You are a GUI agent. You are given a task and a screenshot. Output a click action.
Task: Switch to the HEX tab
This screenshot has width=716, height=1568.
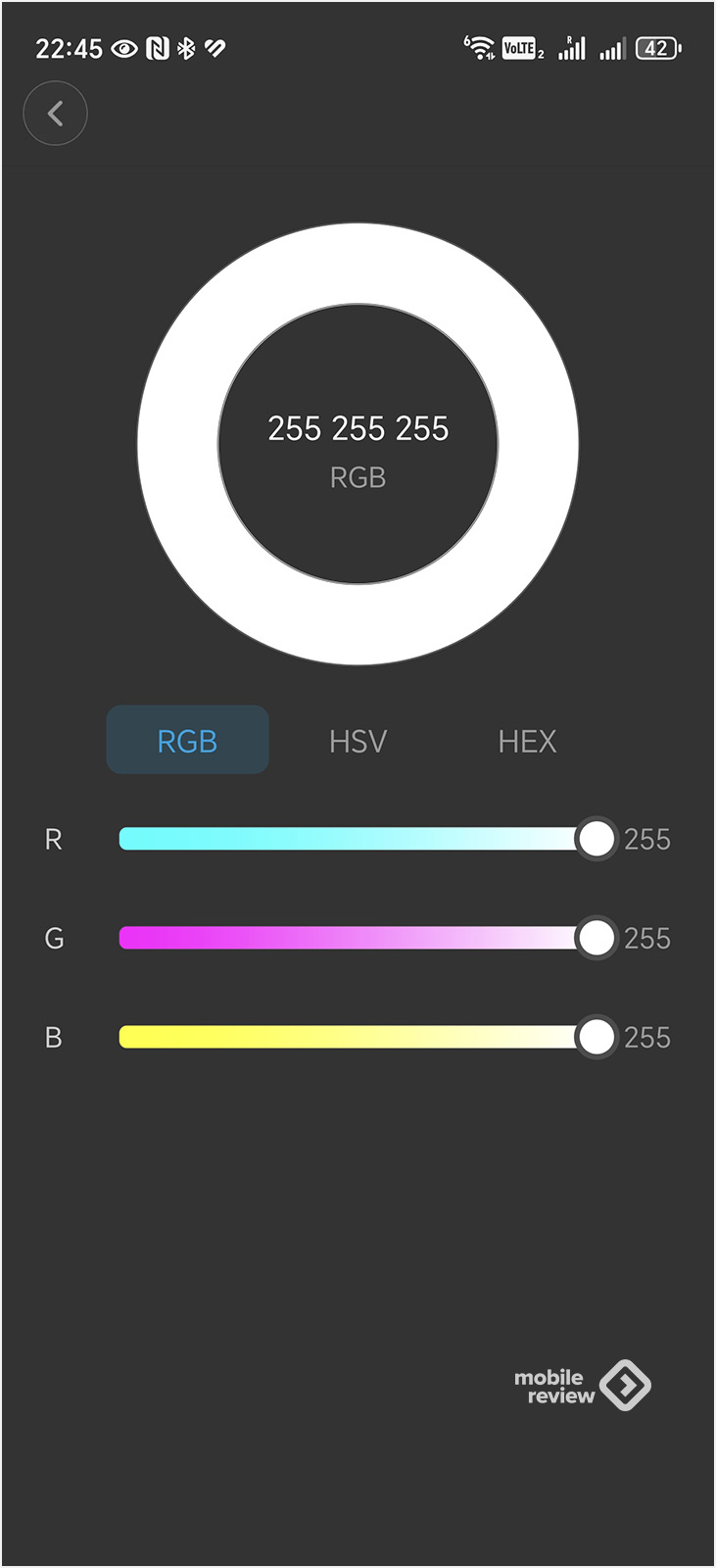click(527, 741)
